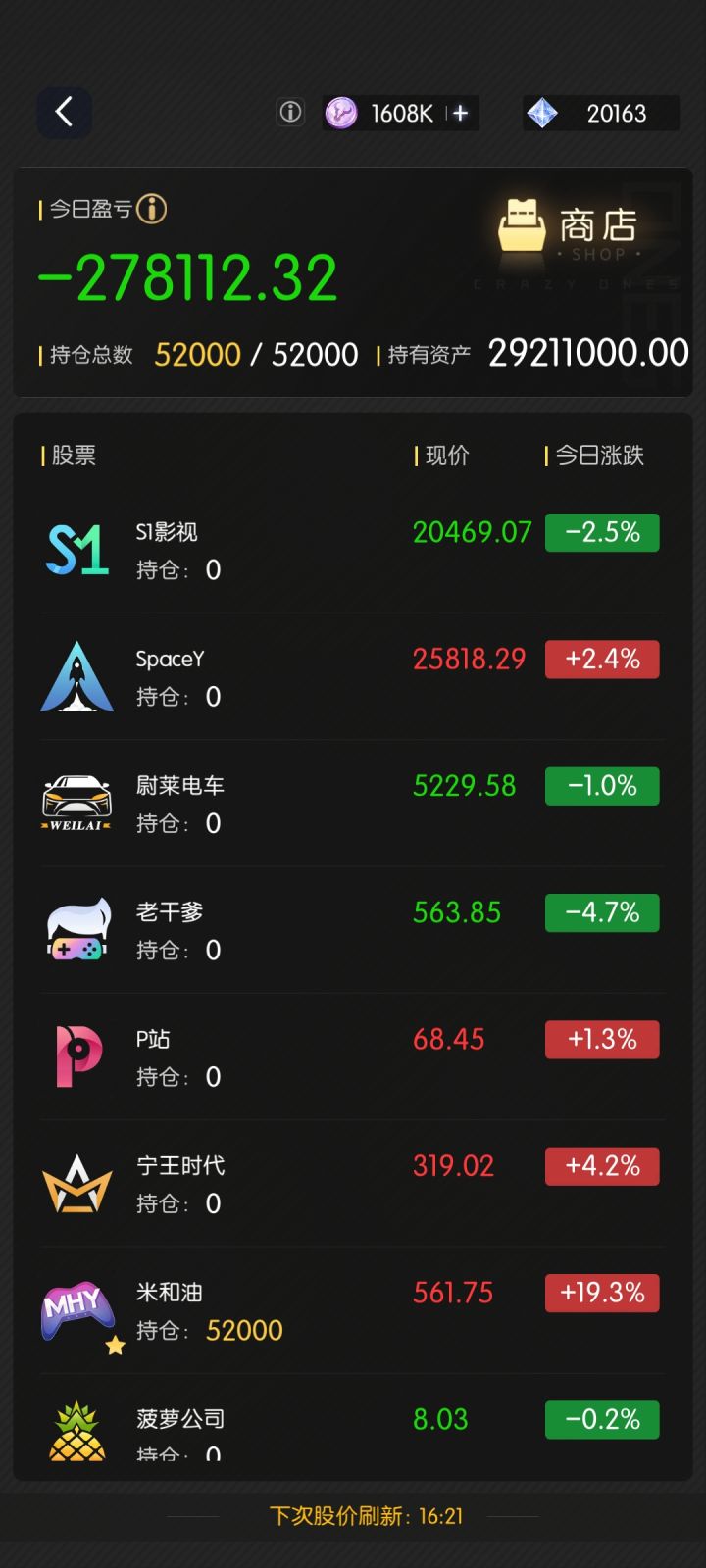706x1568 pixels.
Task: Click the SpaceY rocket icon
Action: 76,674
